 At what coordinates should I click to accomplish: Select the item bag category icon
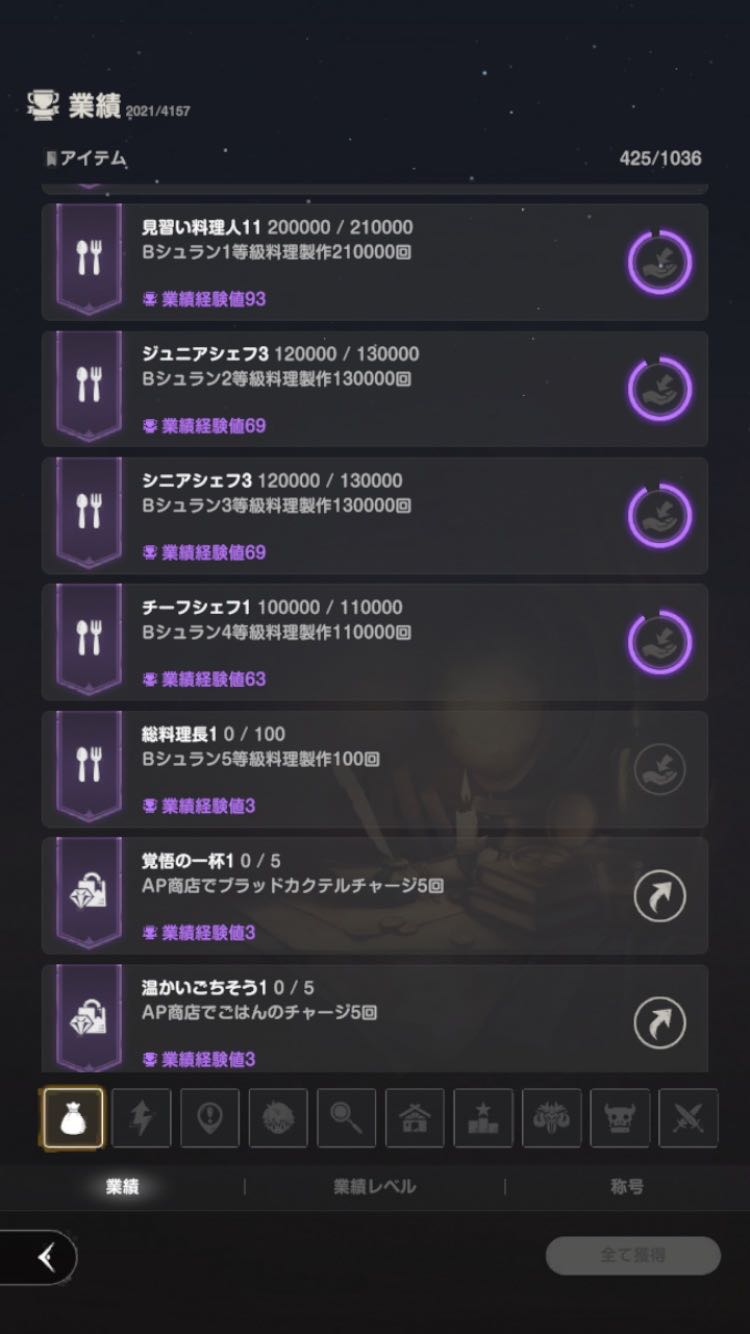point(73,1118)
